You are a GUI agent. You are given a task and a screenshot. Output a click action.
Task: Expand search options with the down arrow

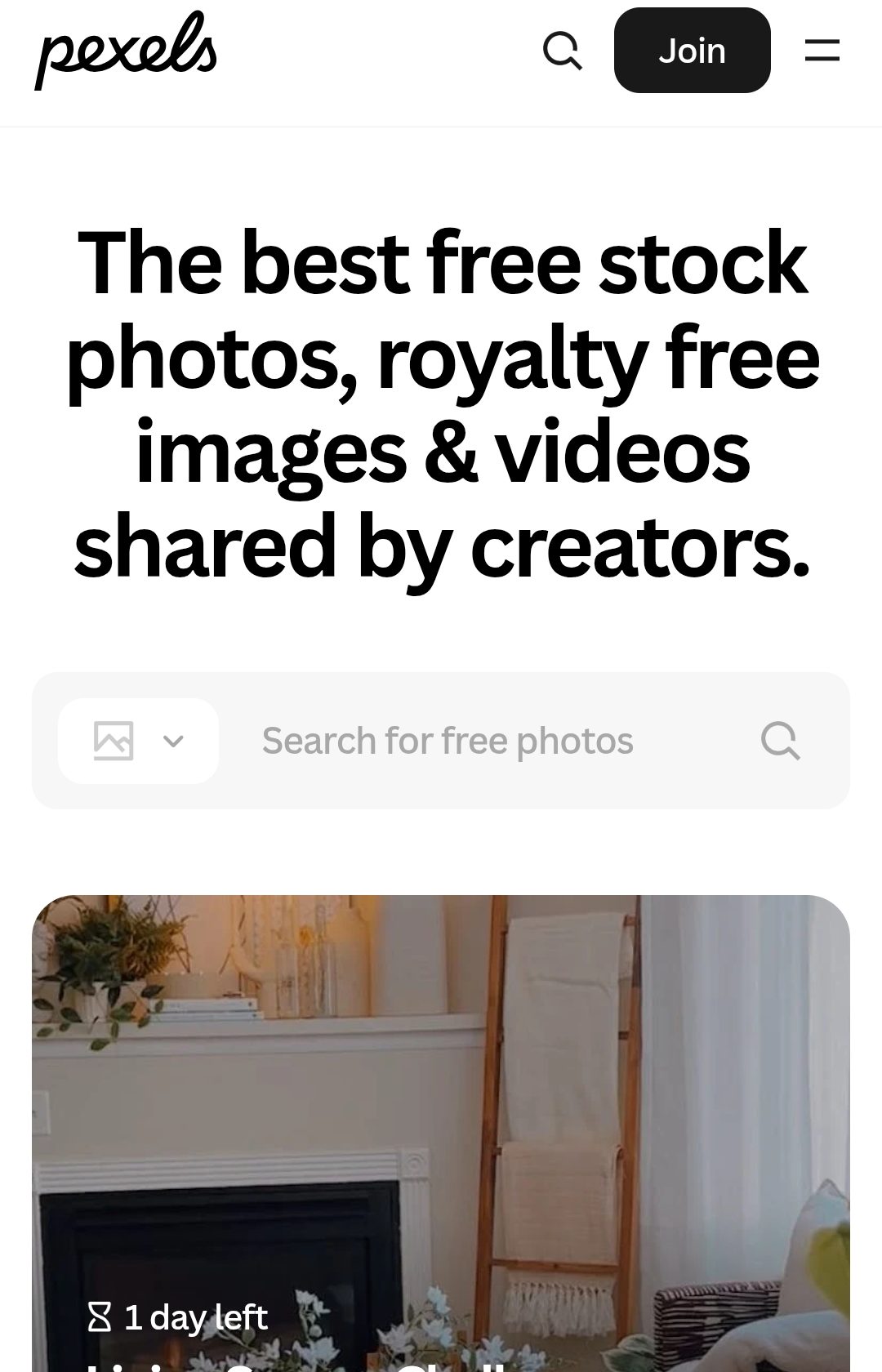point(173,740)
